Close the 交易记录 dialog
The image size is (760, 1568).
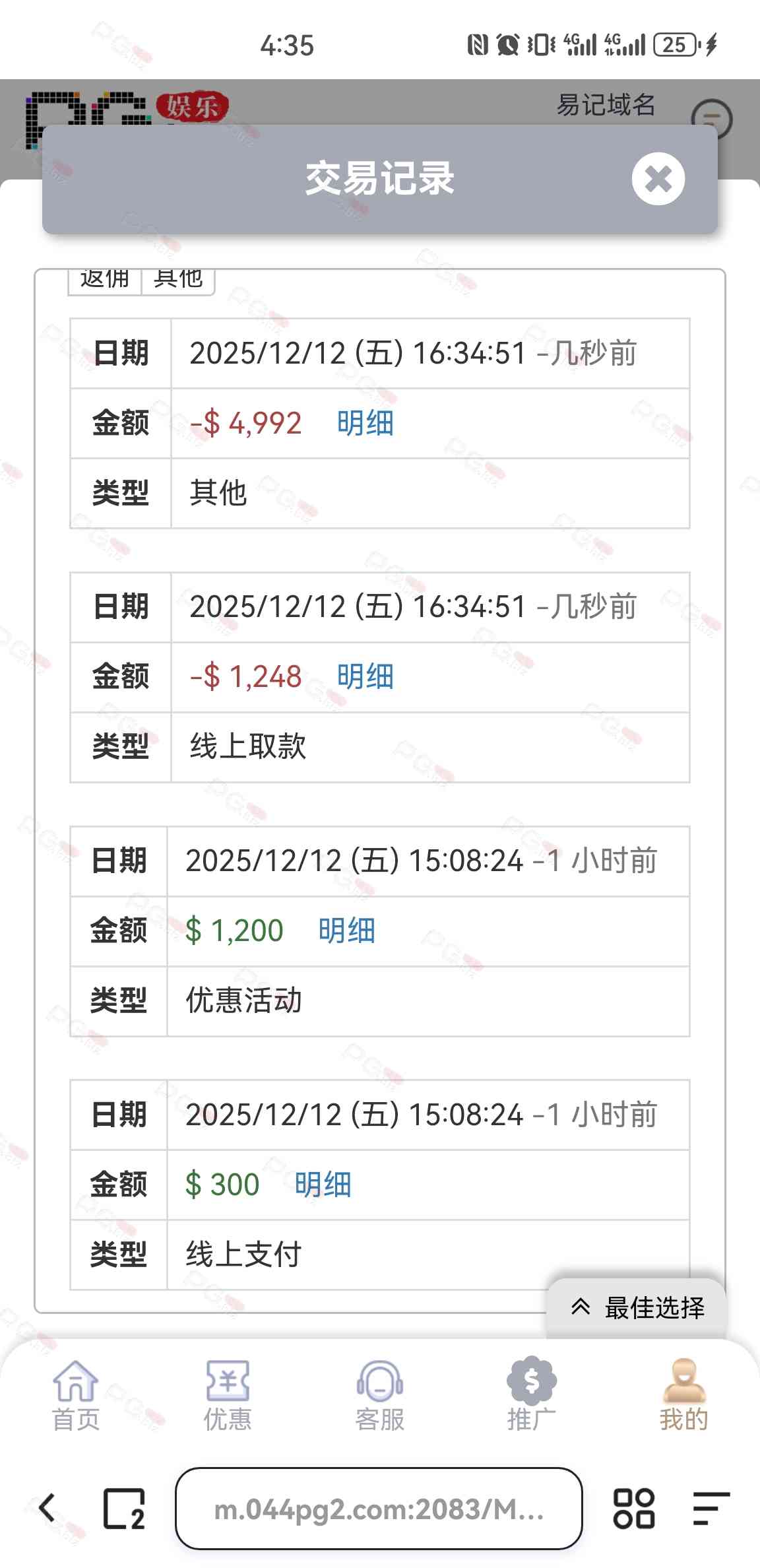pyautogui.click(x=658, y=179)
